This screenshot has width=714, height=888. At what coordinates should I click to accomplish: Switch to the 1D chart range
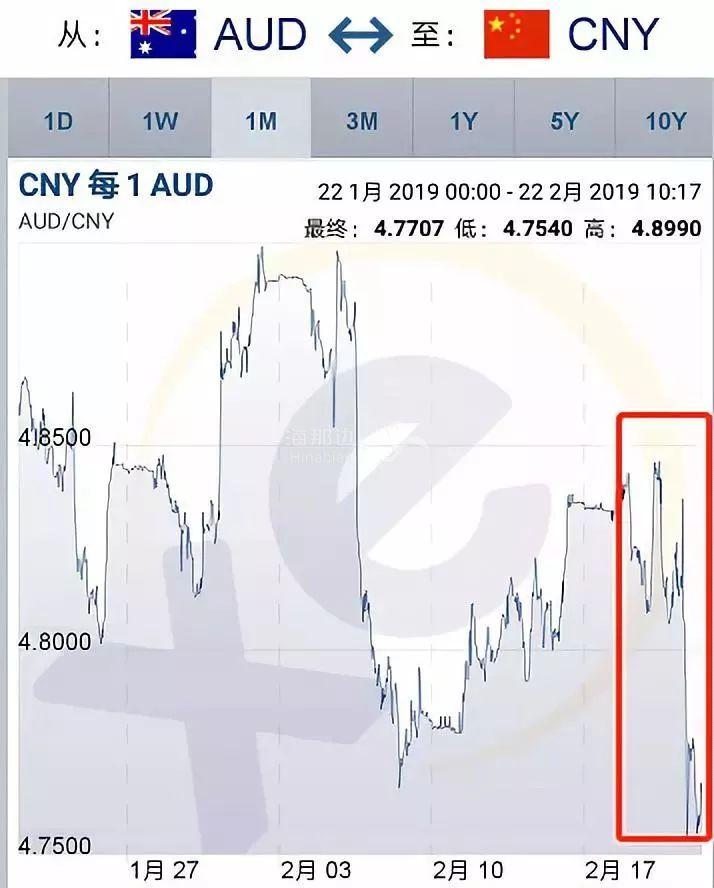(58, 121)
